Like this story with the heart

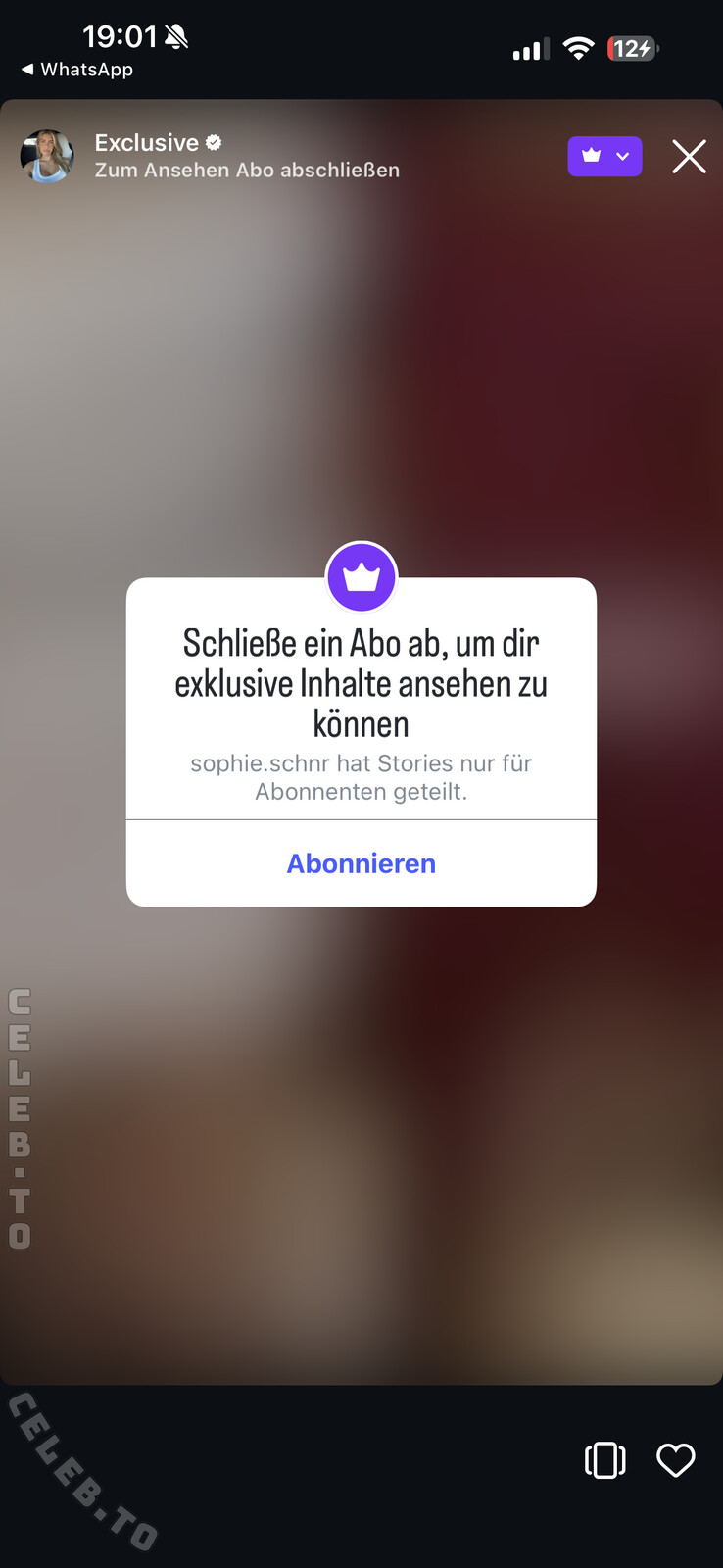click(675, 1460)
